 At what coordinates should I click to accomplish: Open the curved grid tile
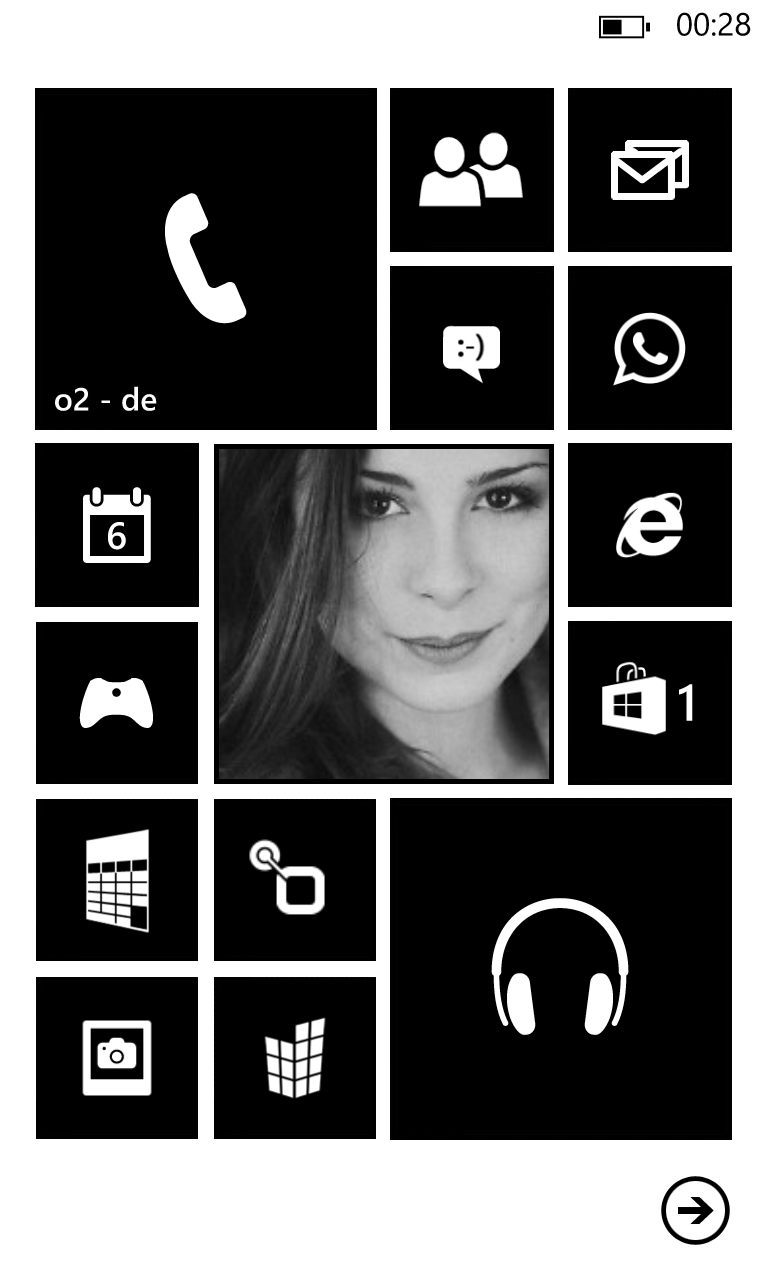click(295, 1058)
